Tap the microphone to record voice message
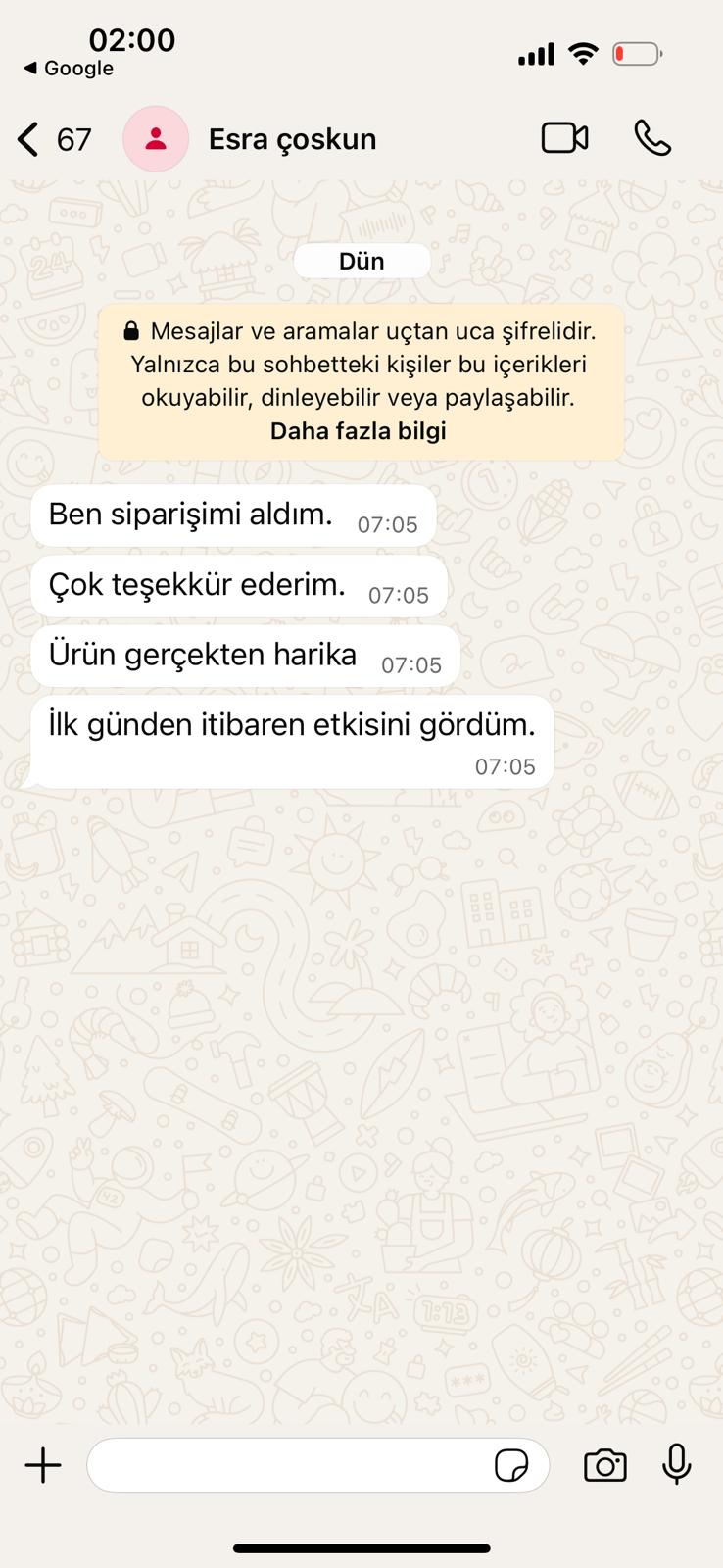Screen dimensions: 723x1568 [x=676, y=1465]
